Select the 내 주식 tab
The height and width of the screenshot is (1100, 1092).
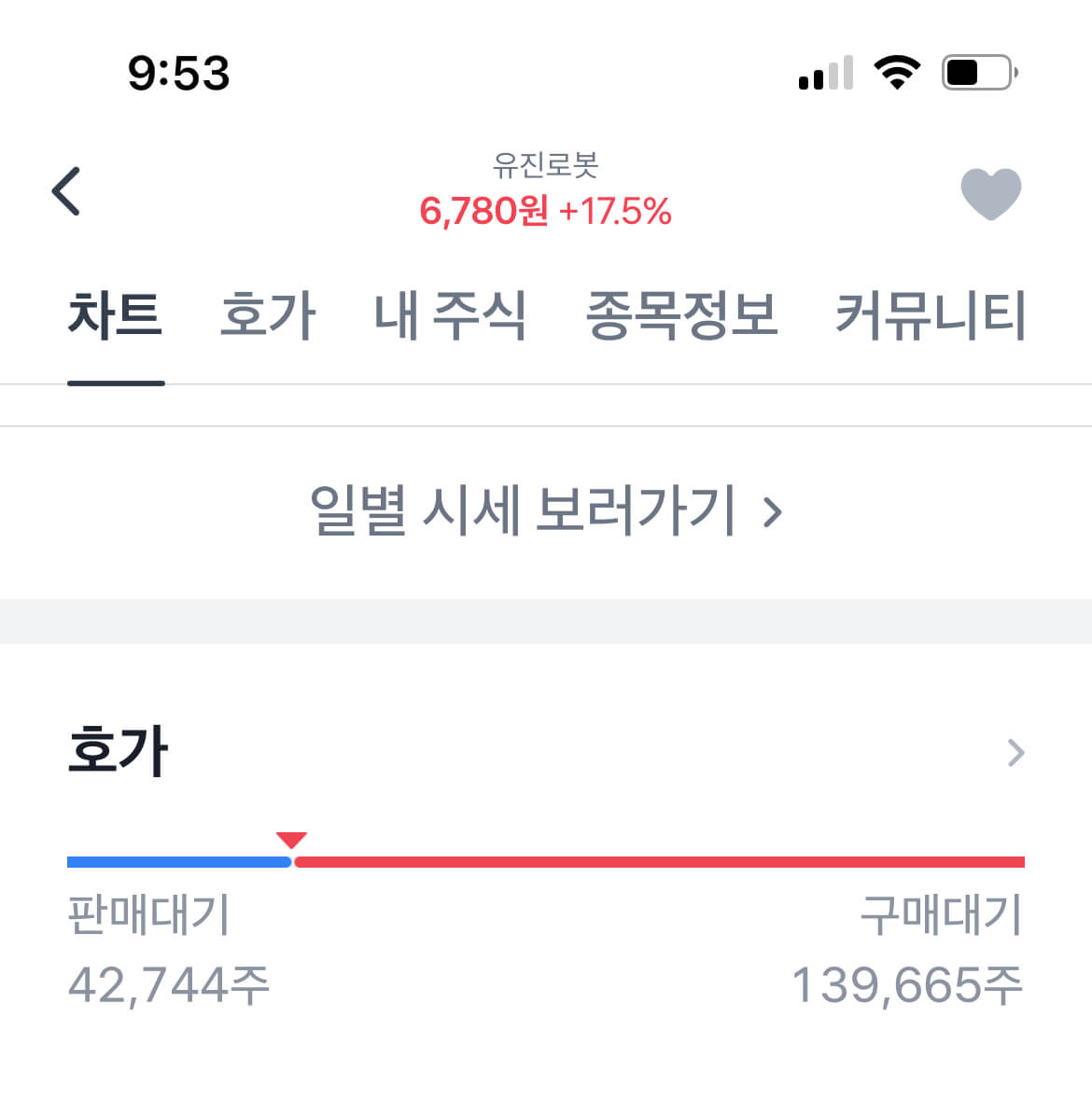pos(452,315)
